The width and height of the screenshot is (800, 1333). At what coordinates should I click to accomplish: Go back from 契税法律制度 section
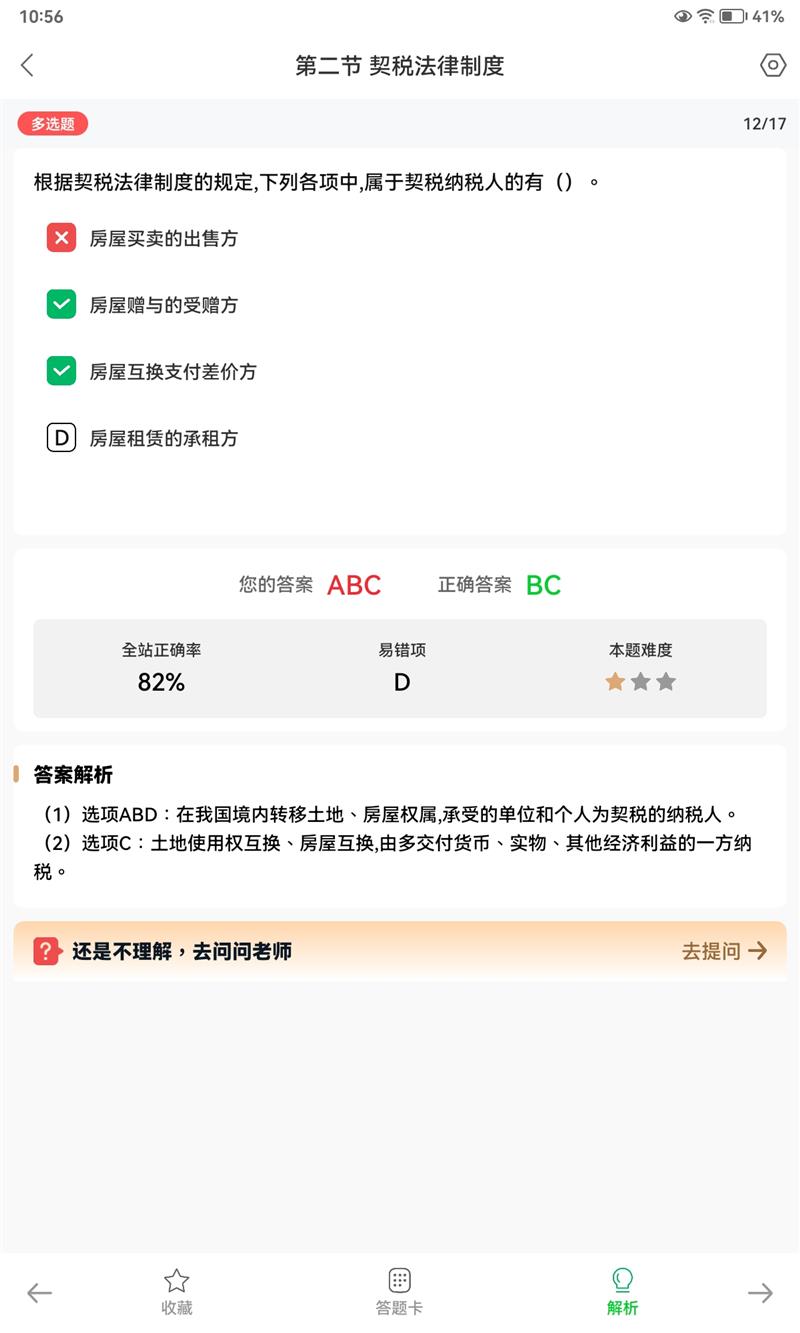pos(27,66)
